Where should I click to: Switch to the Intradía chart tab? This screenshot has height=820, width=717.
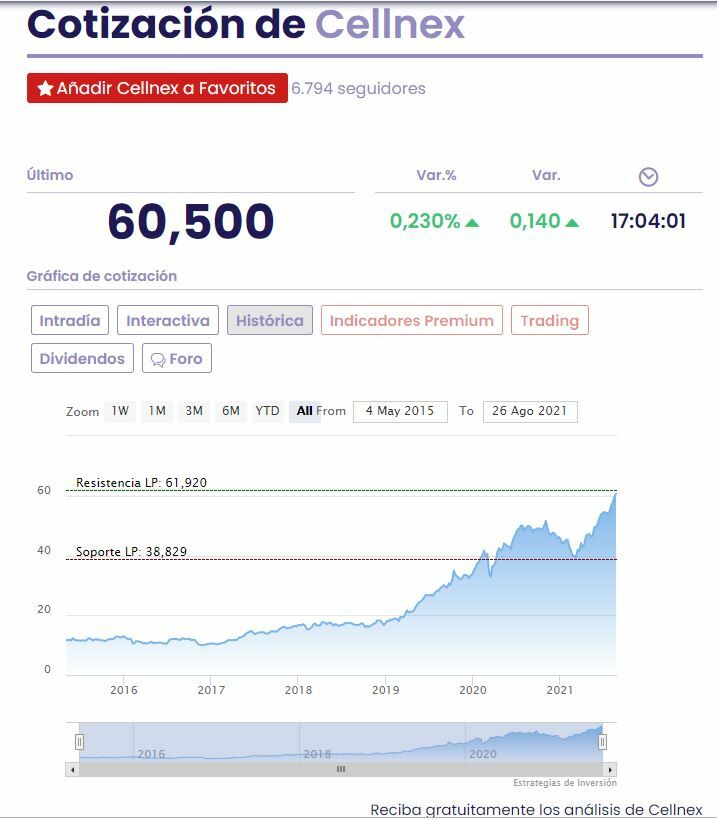70,320
